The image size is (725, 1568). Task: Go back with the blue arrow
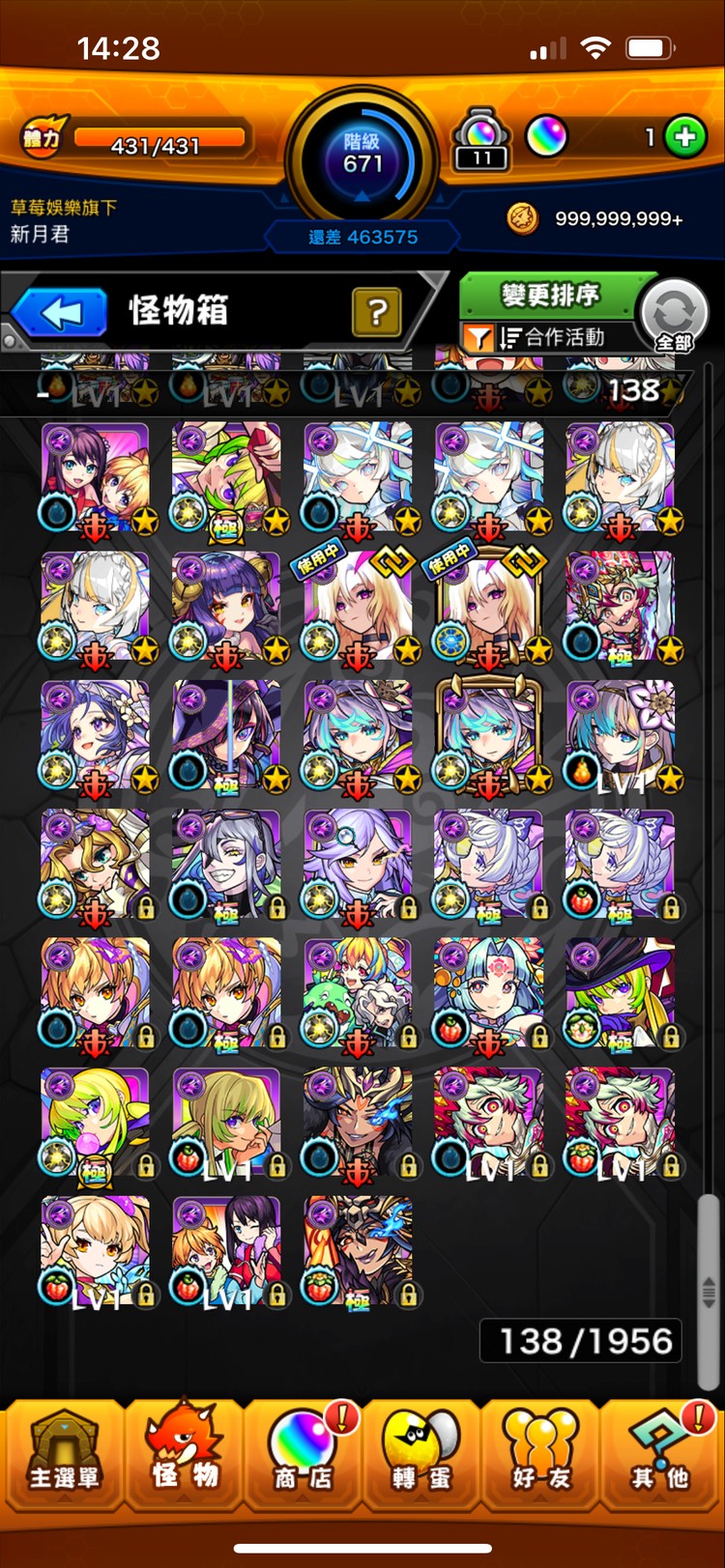pyautogui.click(x=60, y=312)
